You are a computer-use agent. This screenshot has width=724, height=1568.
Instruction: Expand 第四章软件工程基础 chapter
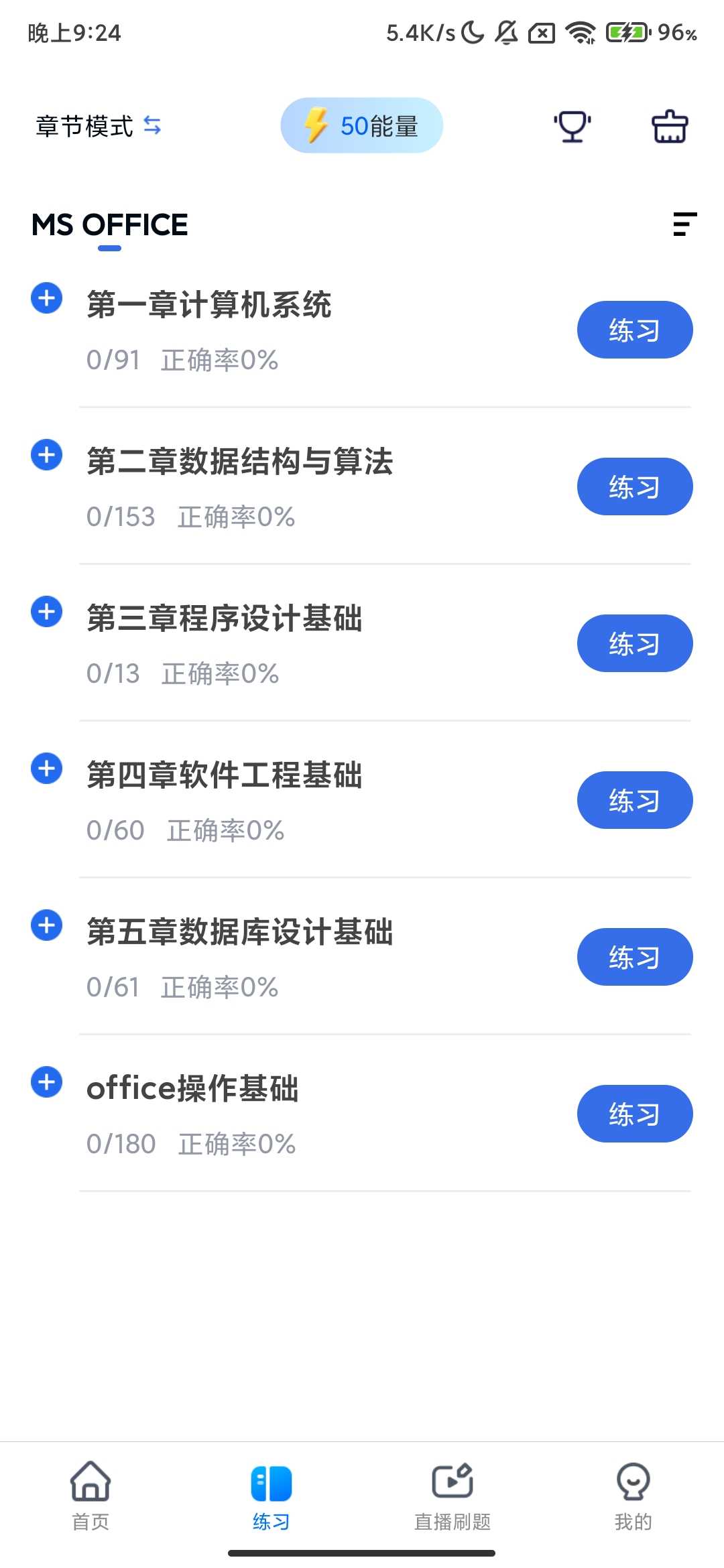point(47,769)
